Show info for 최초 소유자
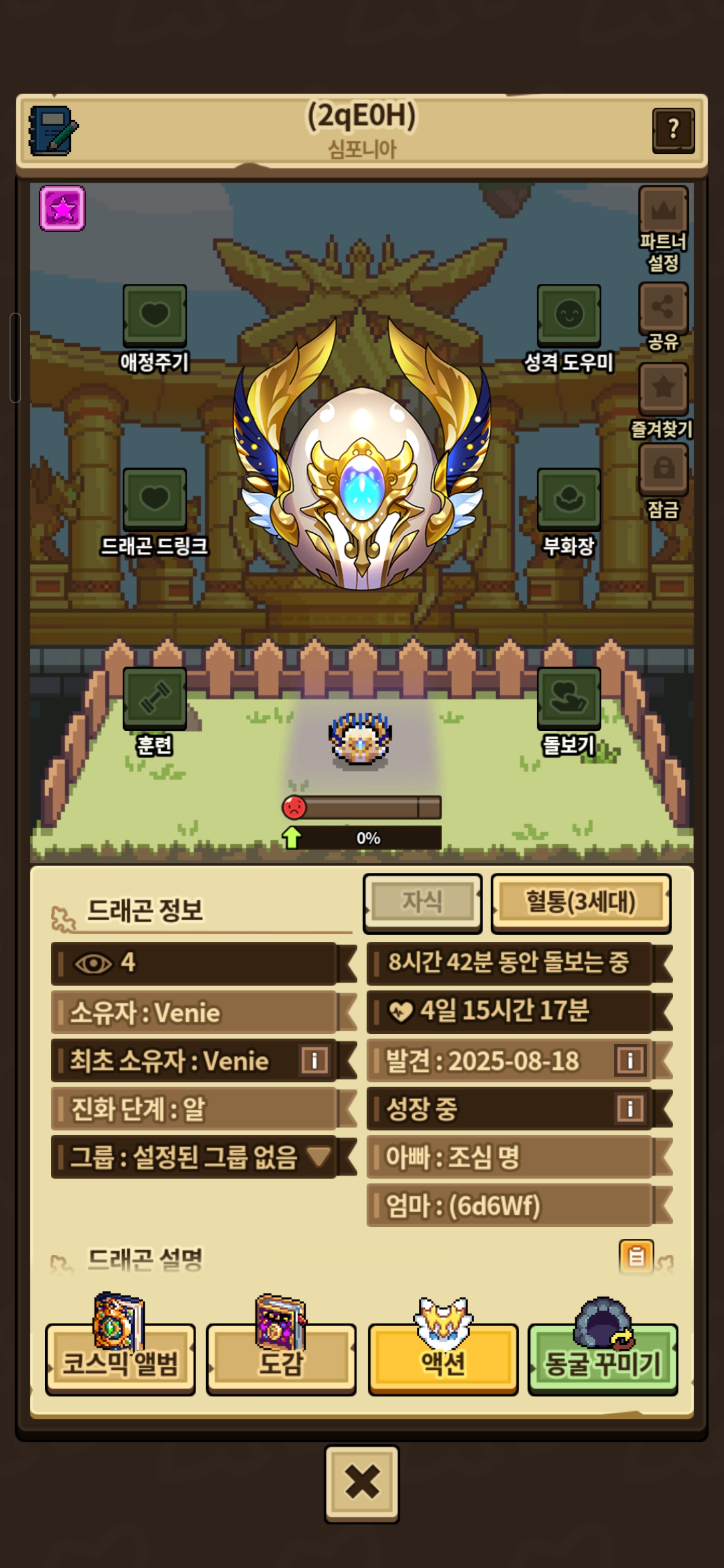Image resolution: width=724 pixels, height=1568 pixels. point(314,1060)
